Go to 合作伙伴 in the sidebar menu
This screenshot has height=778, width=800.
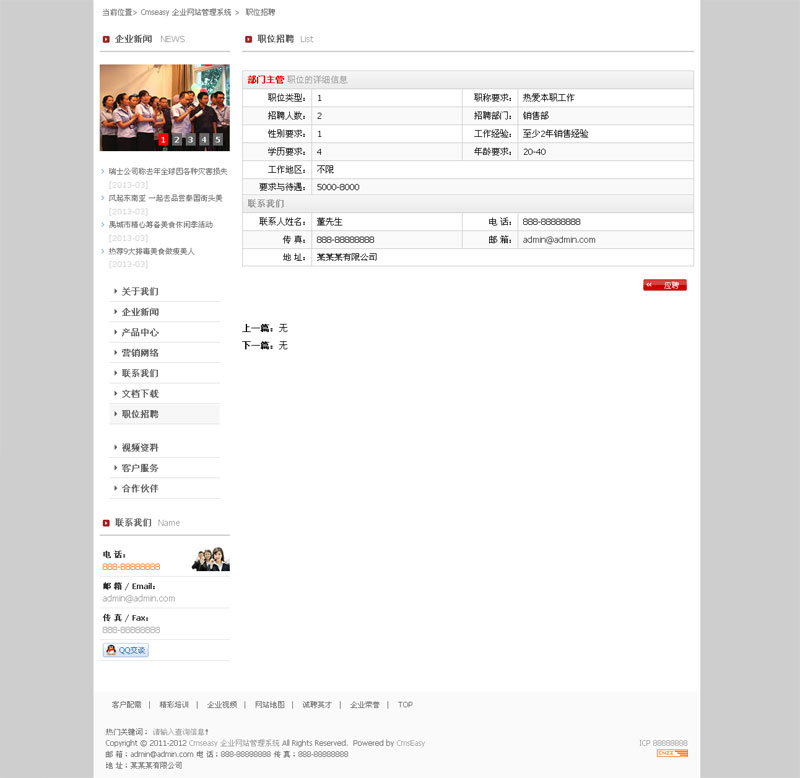[x=140, y=489]
